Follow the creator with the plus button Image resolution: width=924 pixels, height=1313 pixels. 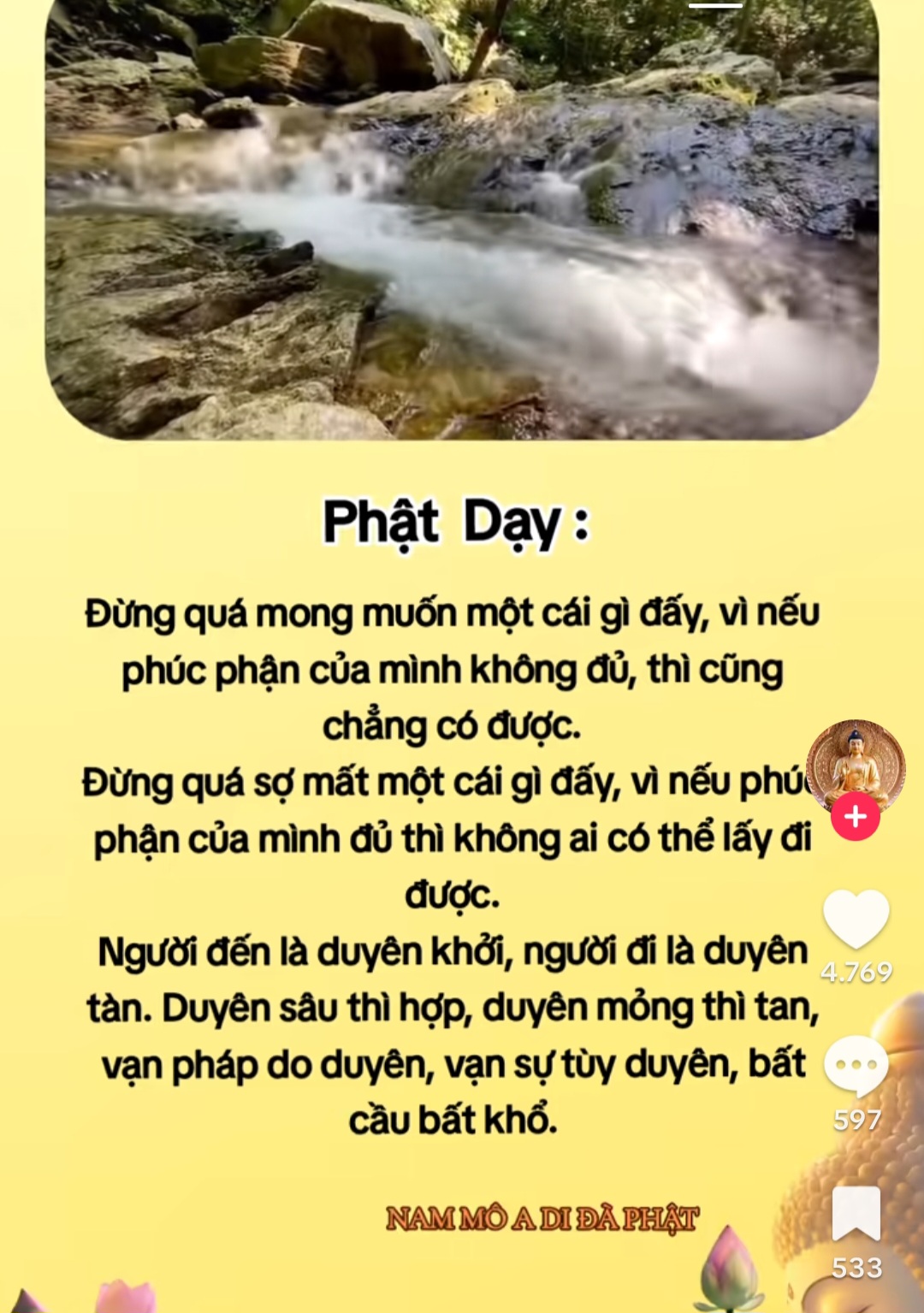(856, 817)
